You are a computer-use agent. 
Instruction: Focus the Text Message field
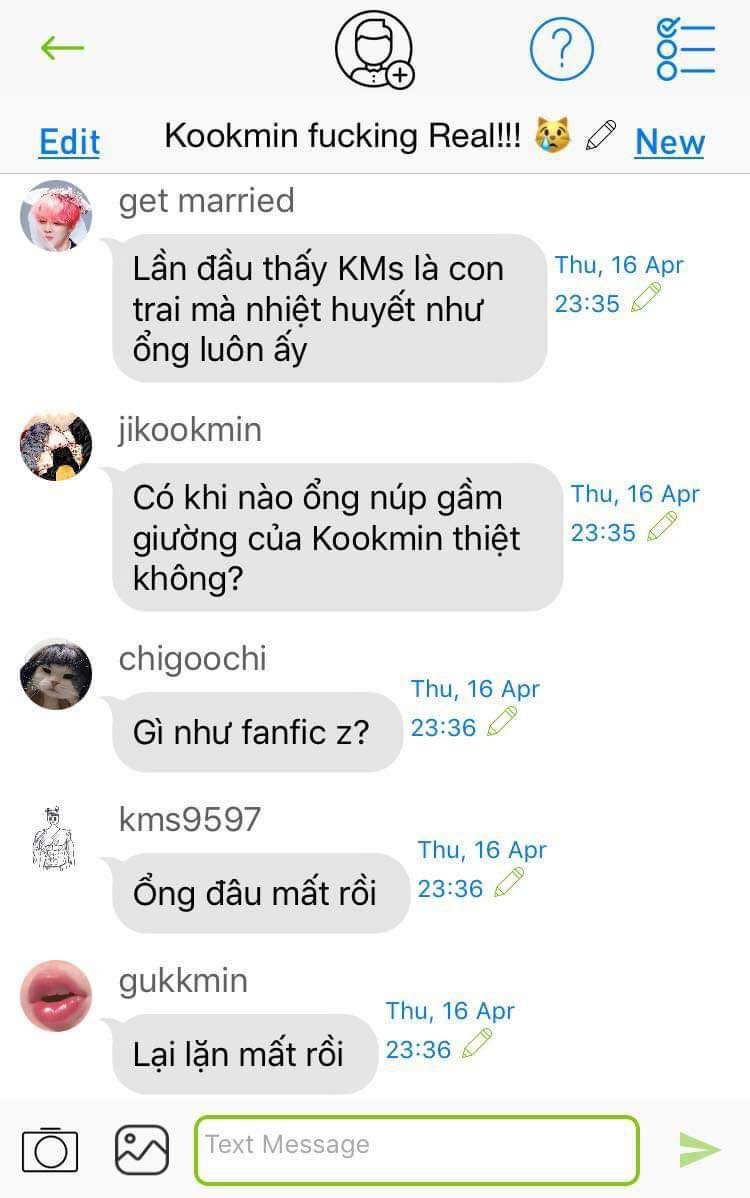(416, 1150)
